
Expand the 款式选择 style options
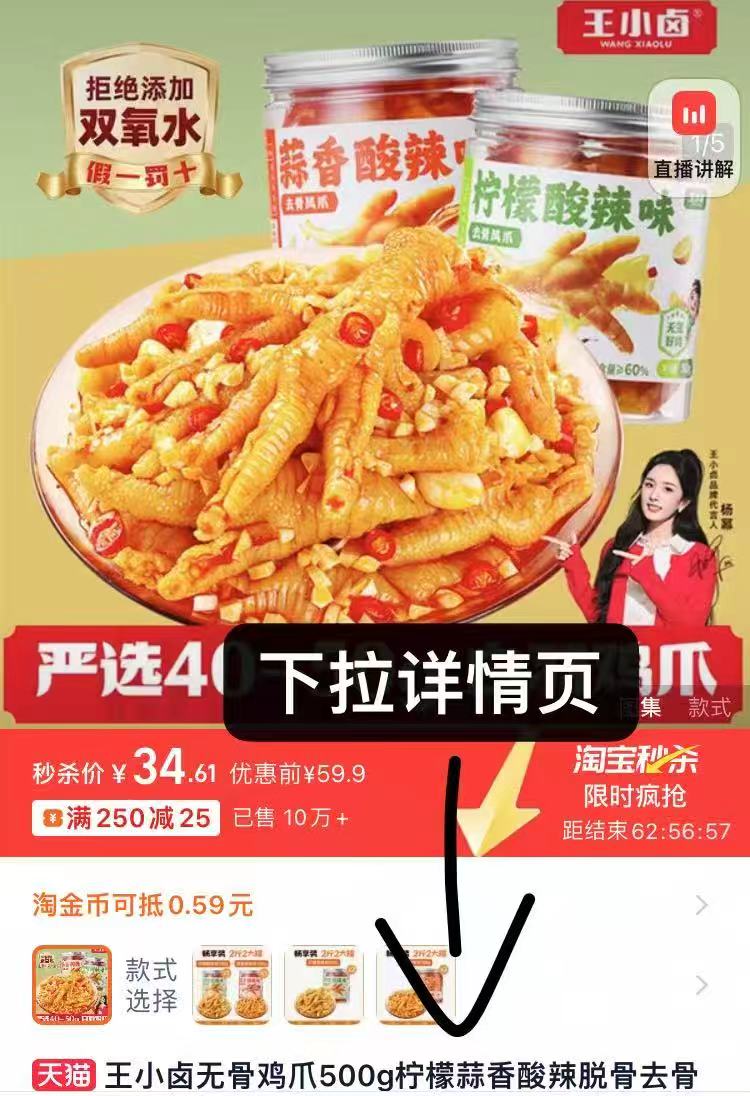tap(701, 985)
